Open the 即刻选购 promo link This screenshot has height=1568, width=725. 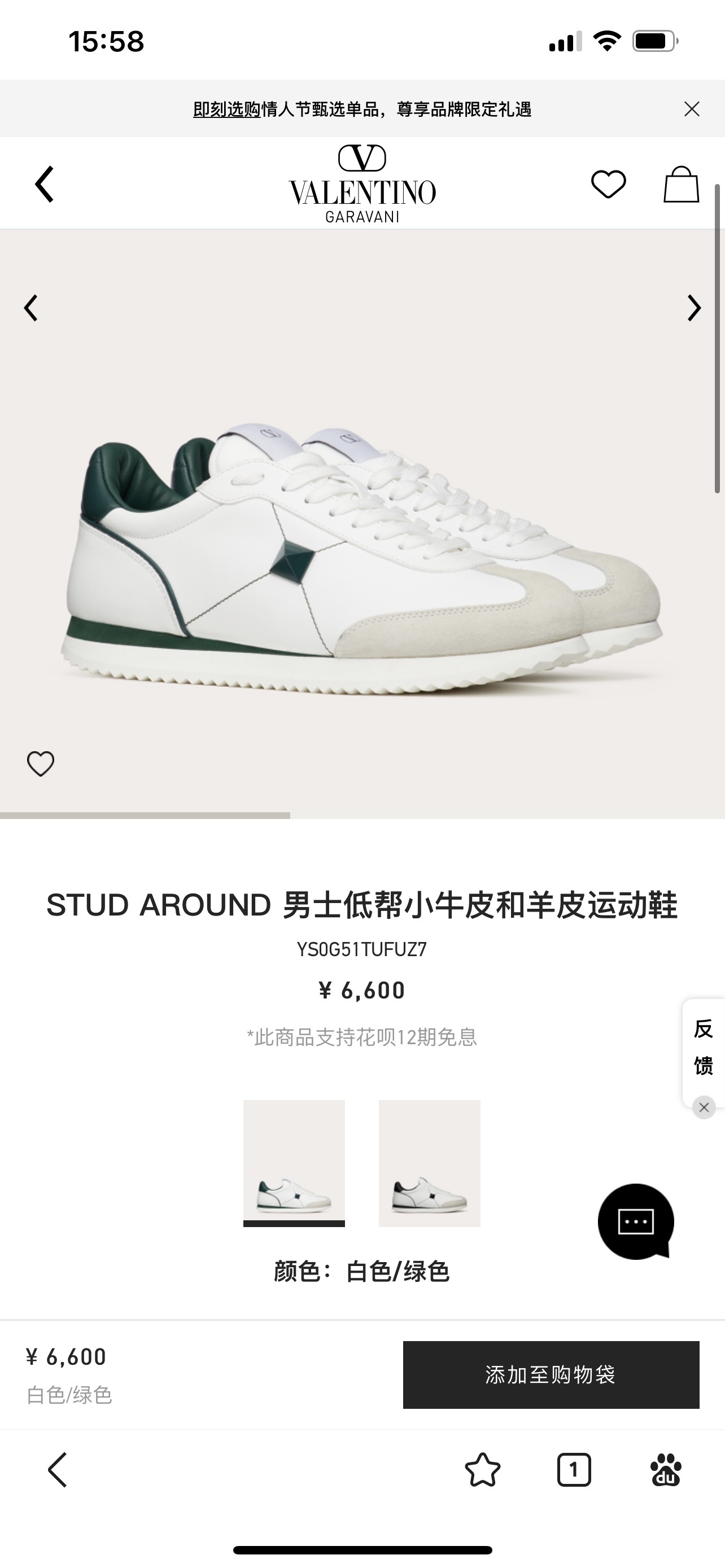point(226,110)
